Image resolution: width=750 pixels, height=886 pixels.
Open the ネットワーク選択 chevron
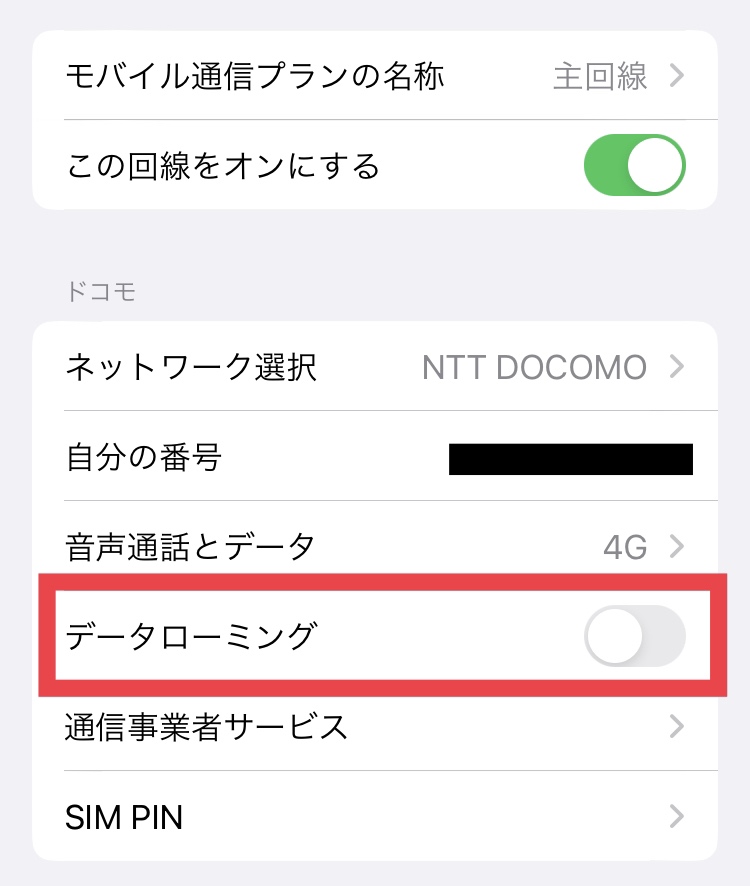(x=678, y=366)
